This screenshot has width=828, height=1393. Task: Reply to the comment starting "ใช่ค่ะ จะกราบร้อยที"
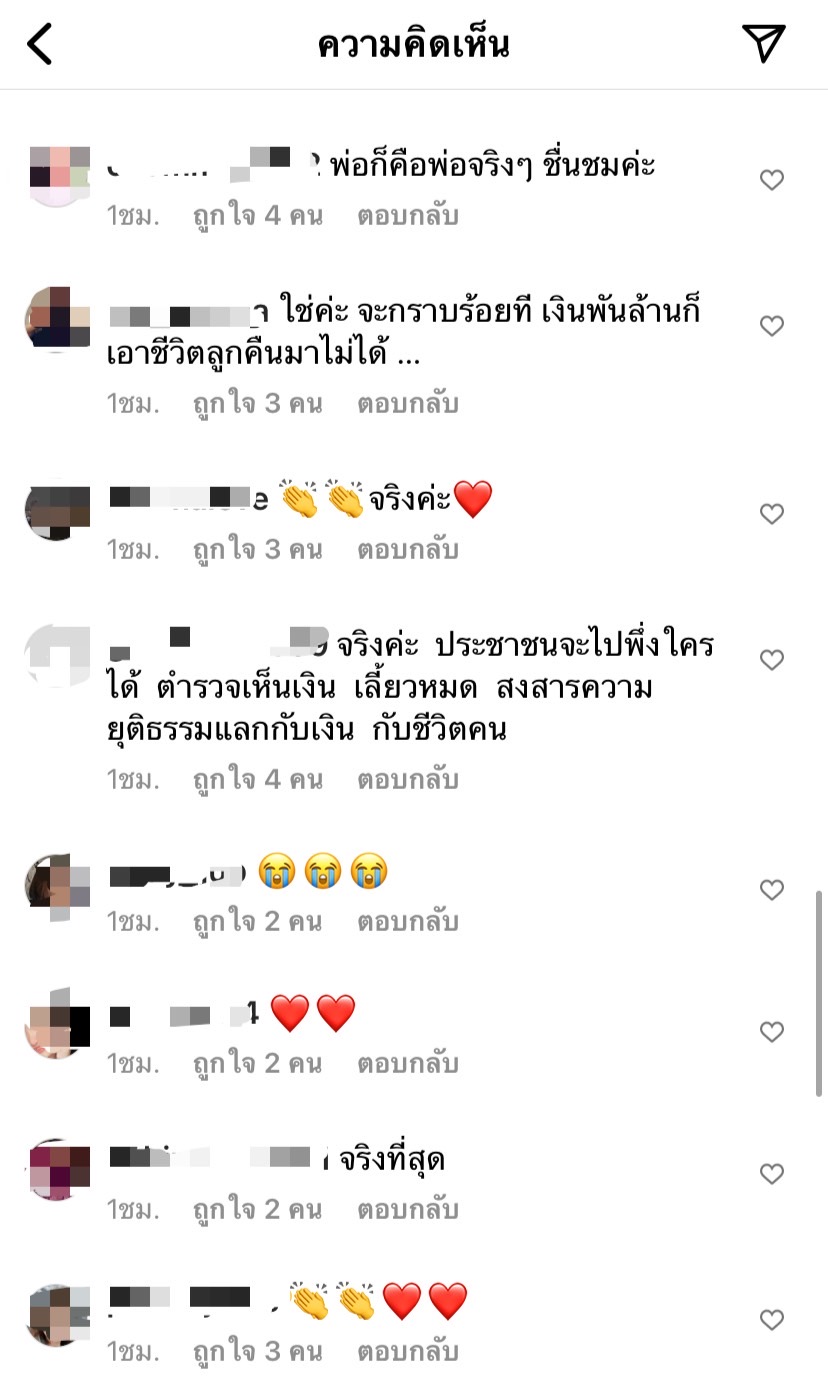pyautogui.click(x=407, y=403)
